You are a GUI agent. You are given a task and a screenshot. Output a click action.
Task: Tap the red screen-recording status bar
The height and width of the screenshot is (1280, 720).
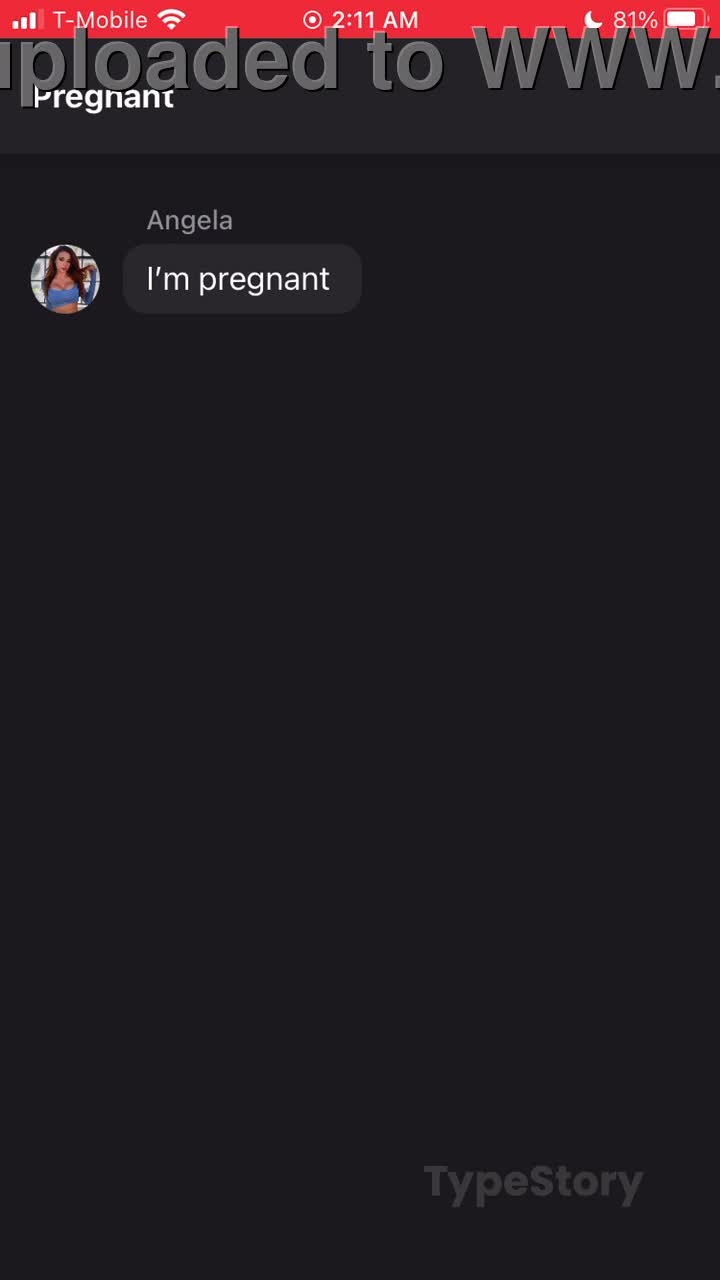click(x=360, y=19)
